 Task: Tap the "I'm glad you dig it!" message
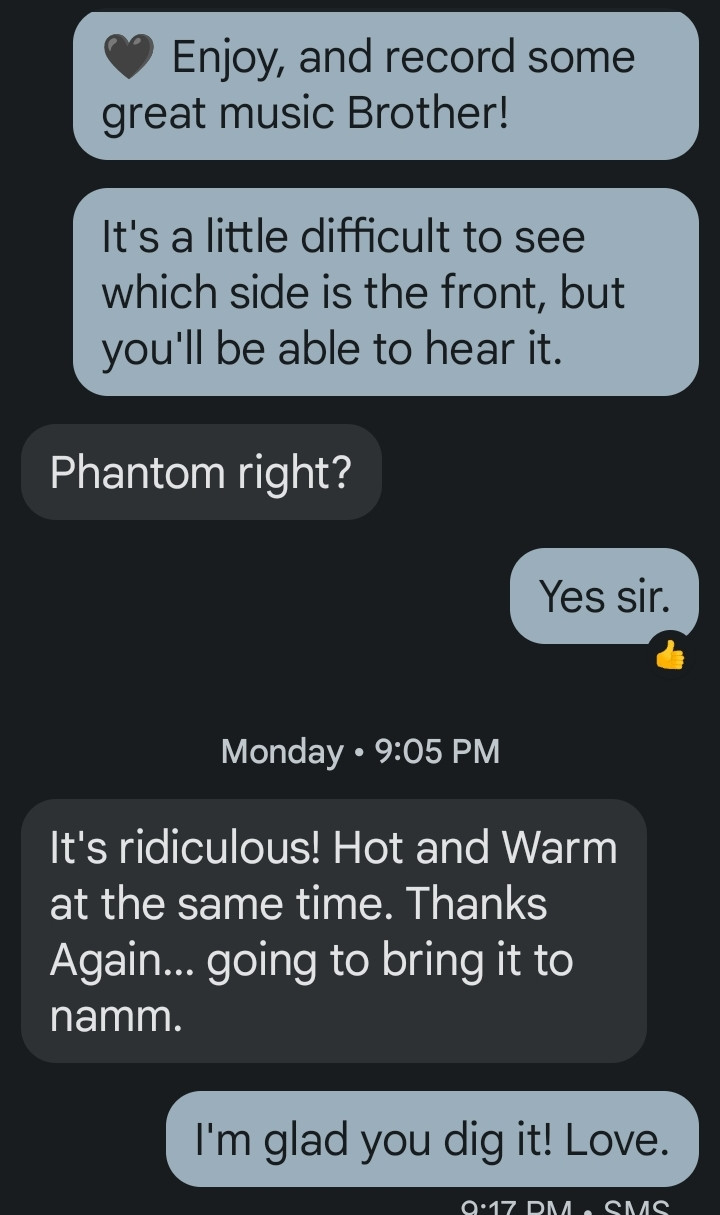coord(431,1139)
